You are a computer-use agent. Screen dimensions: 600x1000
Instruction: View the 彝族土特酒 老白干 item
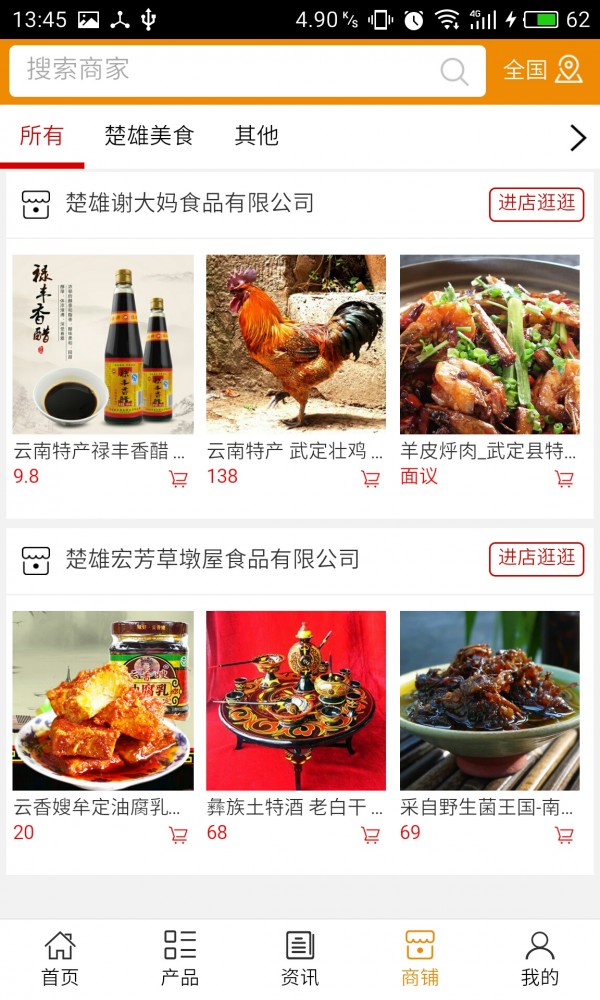[x=296, y=700]
